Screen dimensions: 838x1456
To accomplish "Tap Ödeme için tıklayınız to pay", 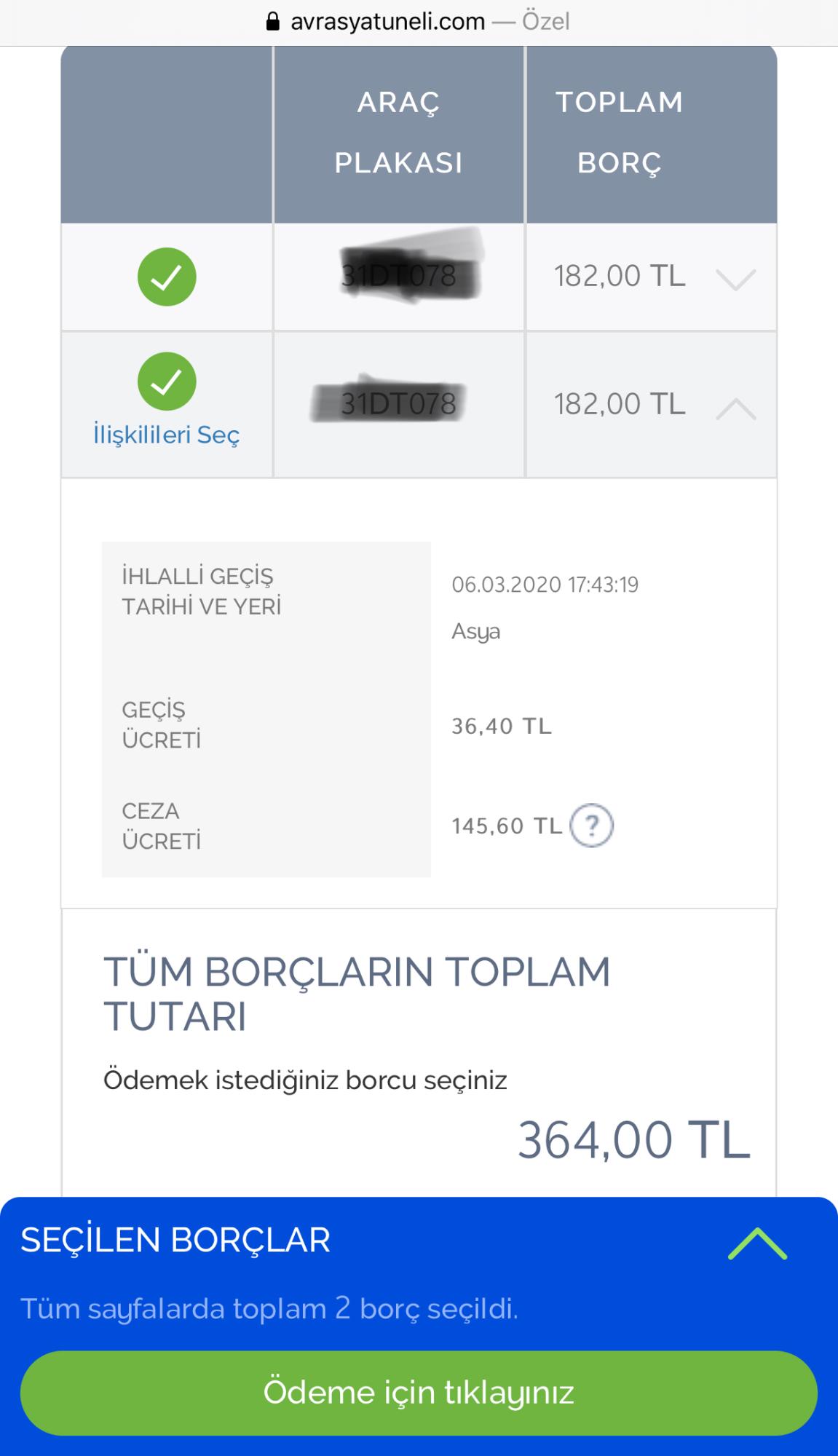I will click(x=419, y=1393).
